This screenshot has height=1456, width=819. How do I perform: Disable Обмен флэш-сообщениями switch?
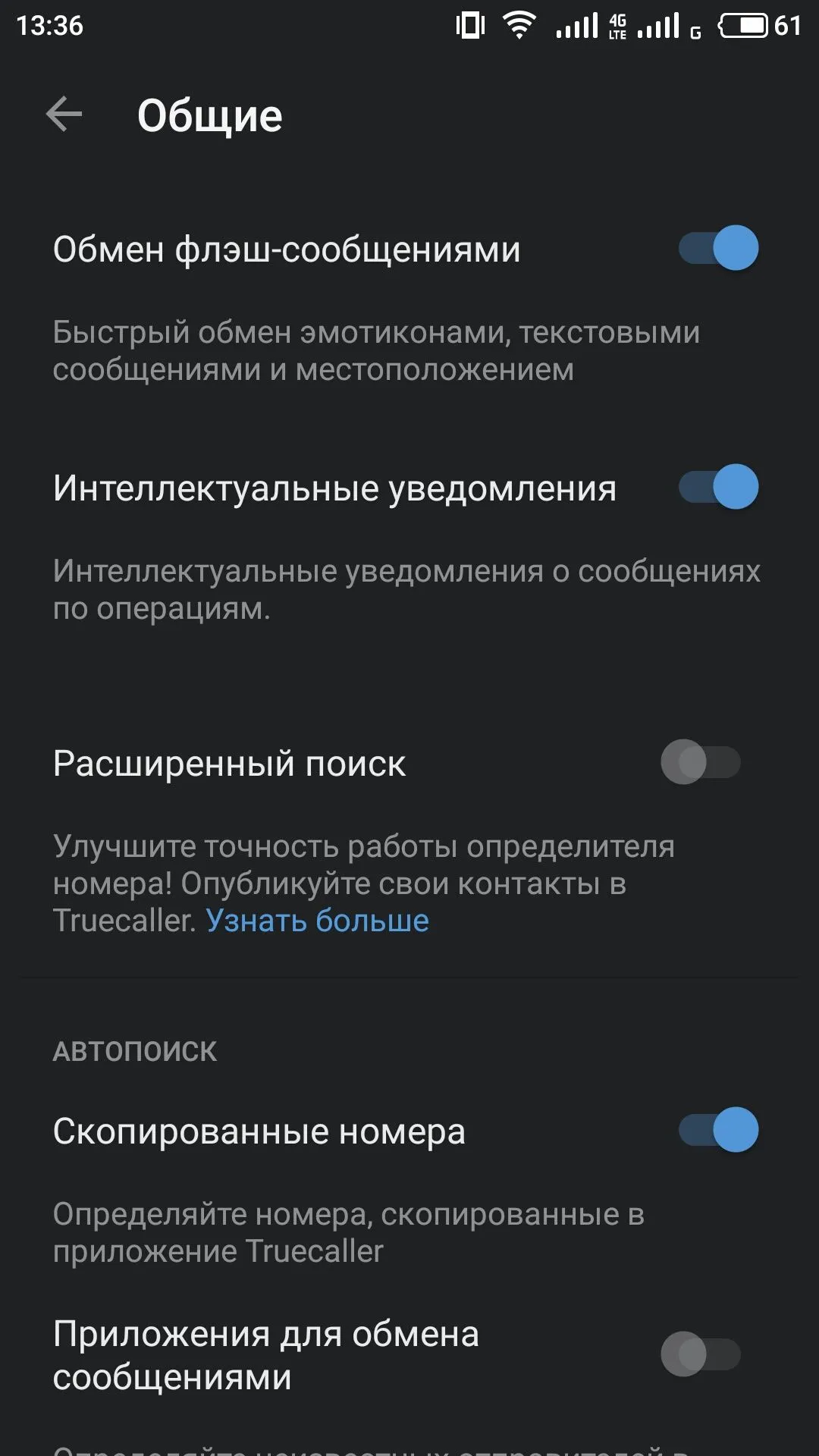click(x=717, y=248)
